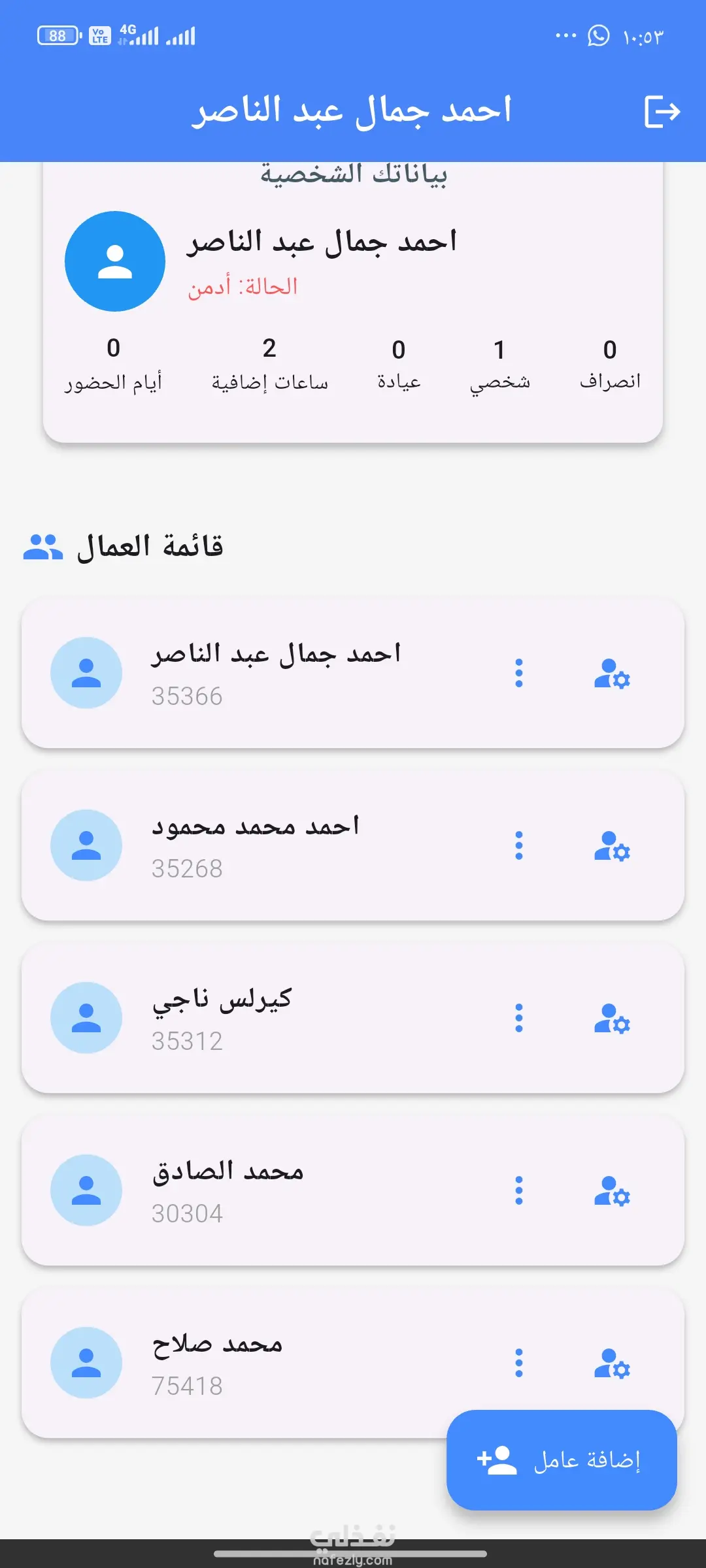
Task: Tap user settings icon for احمد محمد محمود
Action: pos(612,845)
